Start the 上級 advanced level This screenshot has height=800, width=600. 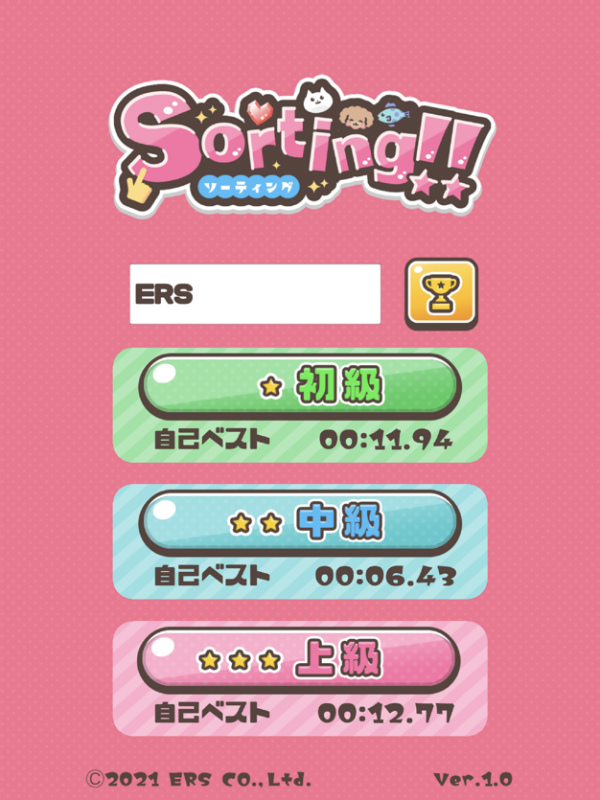tap(299, 659)
